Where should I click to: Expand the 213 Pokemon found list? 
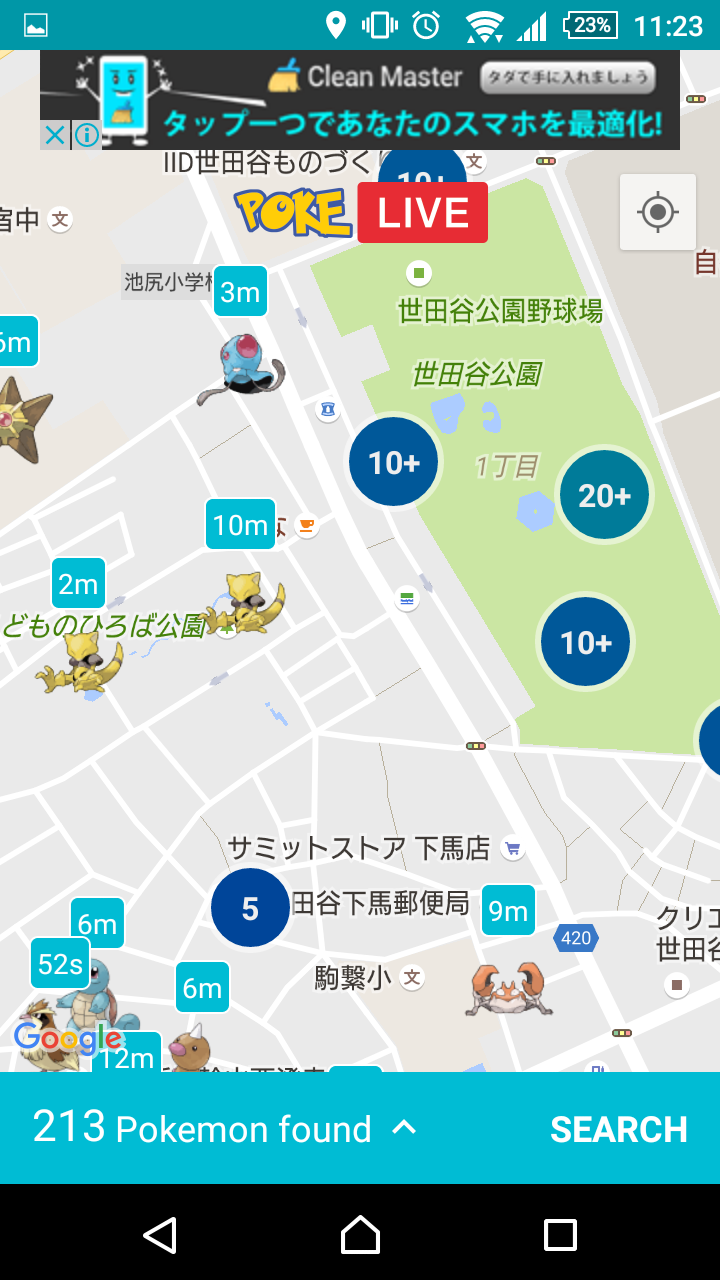point(403,1128)
